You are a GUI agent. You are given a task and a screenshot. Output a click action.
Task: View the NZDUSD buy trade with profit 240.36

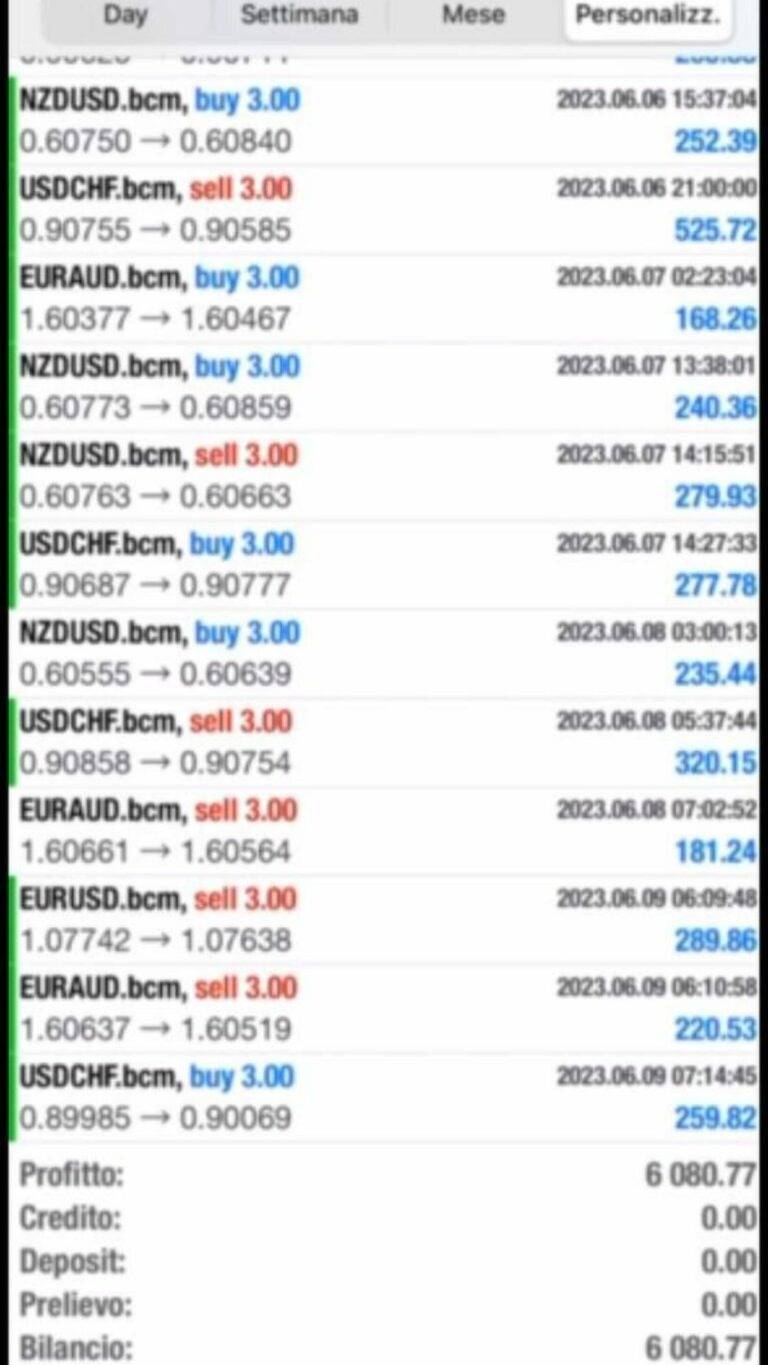(x=384, y=387)
